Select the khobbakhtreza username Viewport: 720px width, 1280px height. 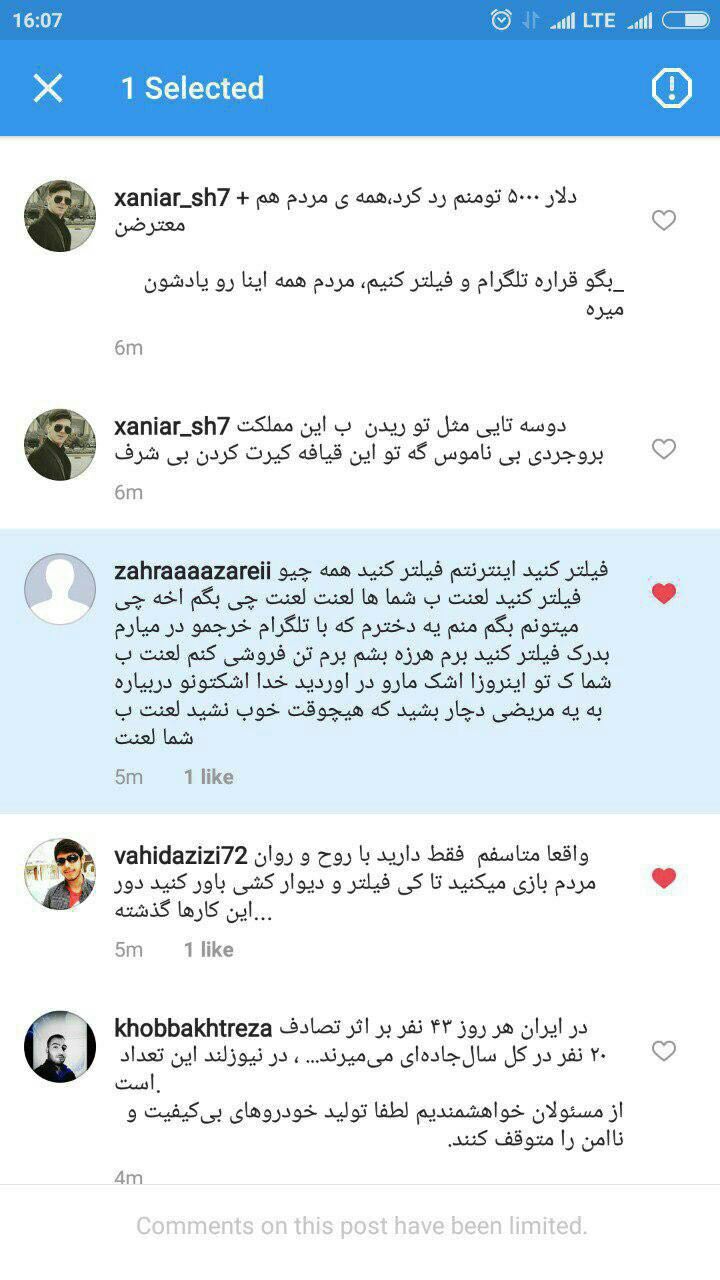194,1028
